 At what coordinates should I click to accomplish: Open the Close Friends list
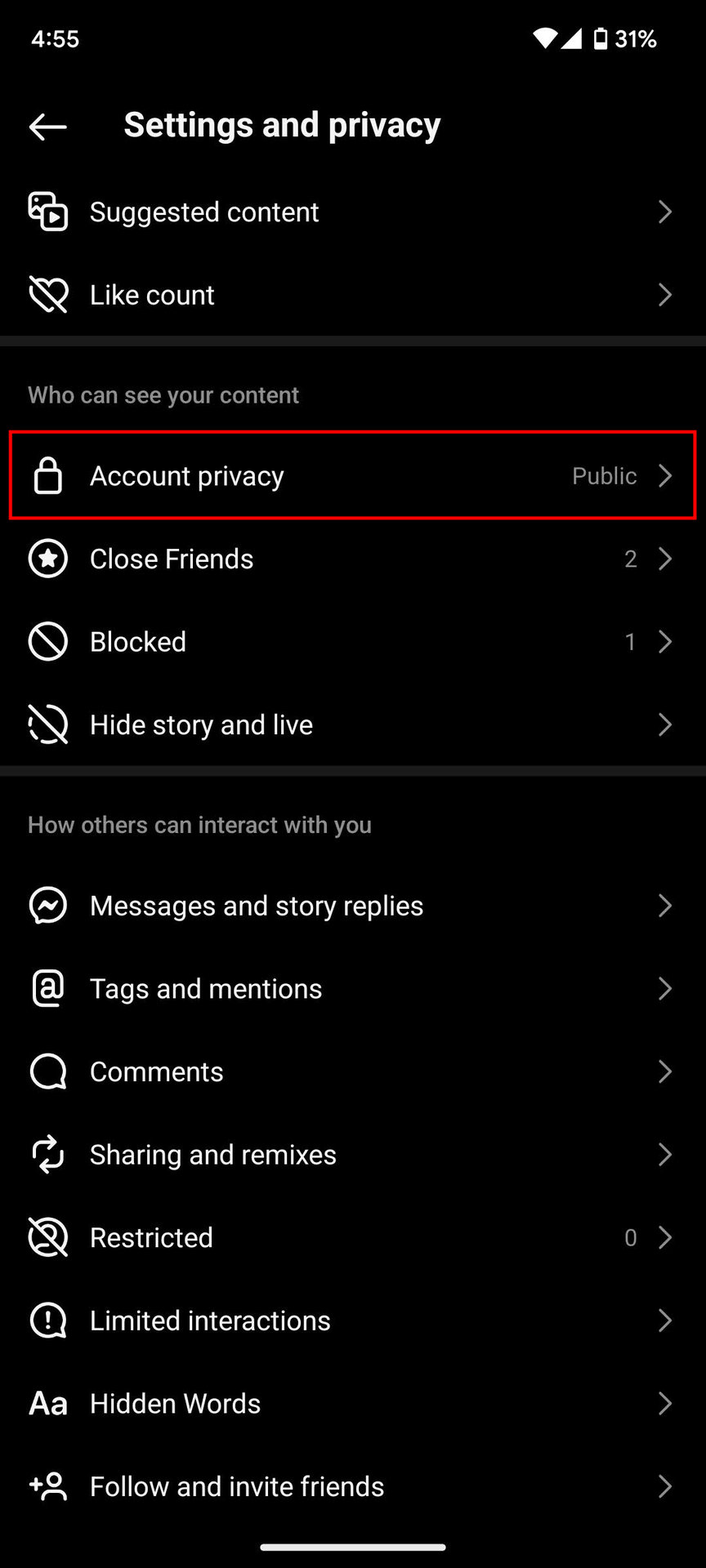pos(353,559)
